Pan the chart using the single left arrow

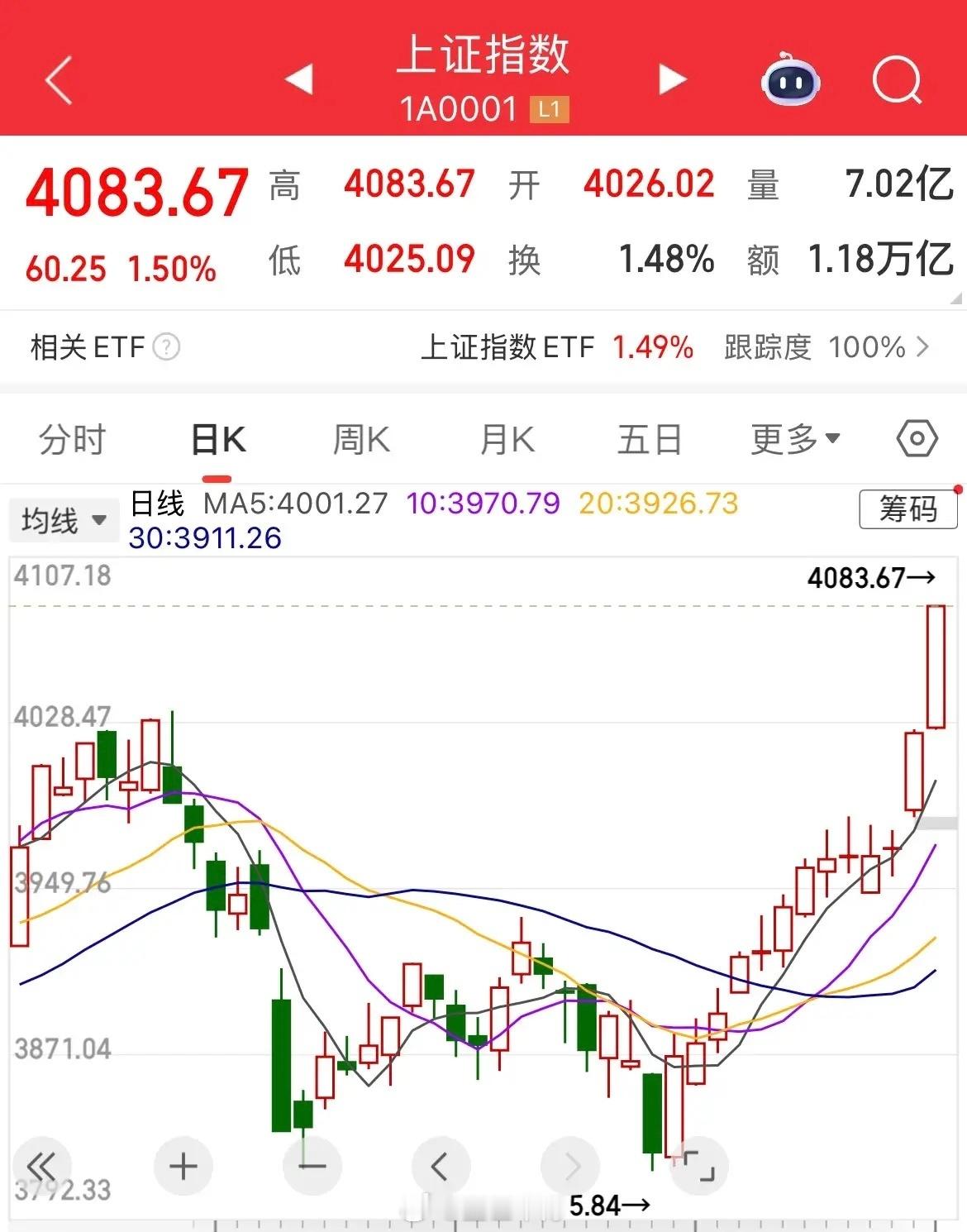[x=441, y=1165]
